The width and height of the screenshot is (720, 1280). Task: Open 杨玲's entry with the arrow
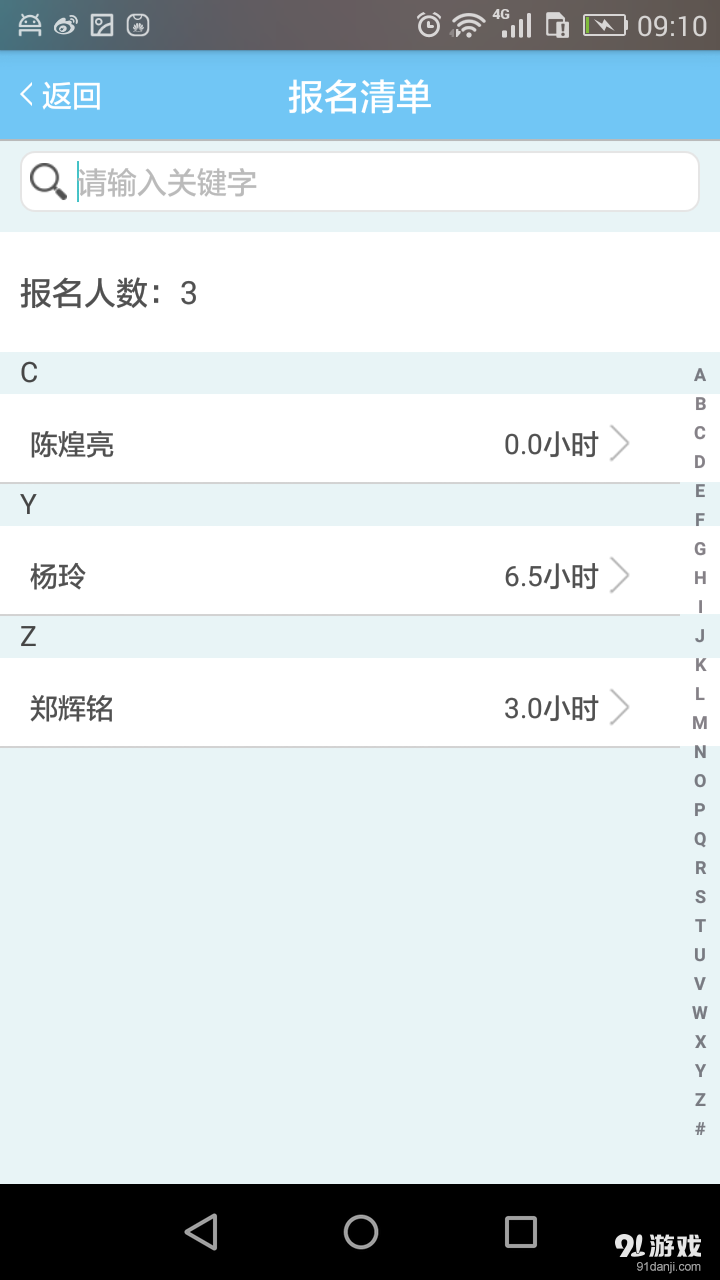(619, 575)
